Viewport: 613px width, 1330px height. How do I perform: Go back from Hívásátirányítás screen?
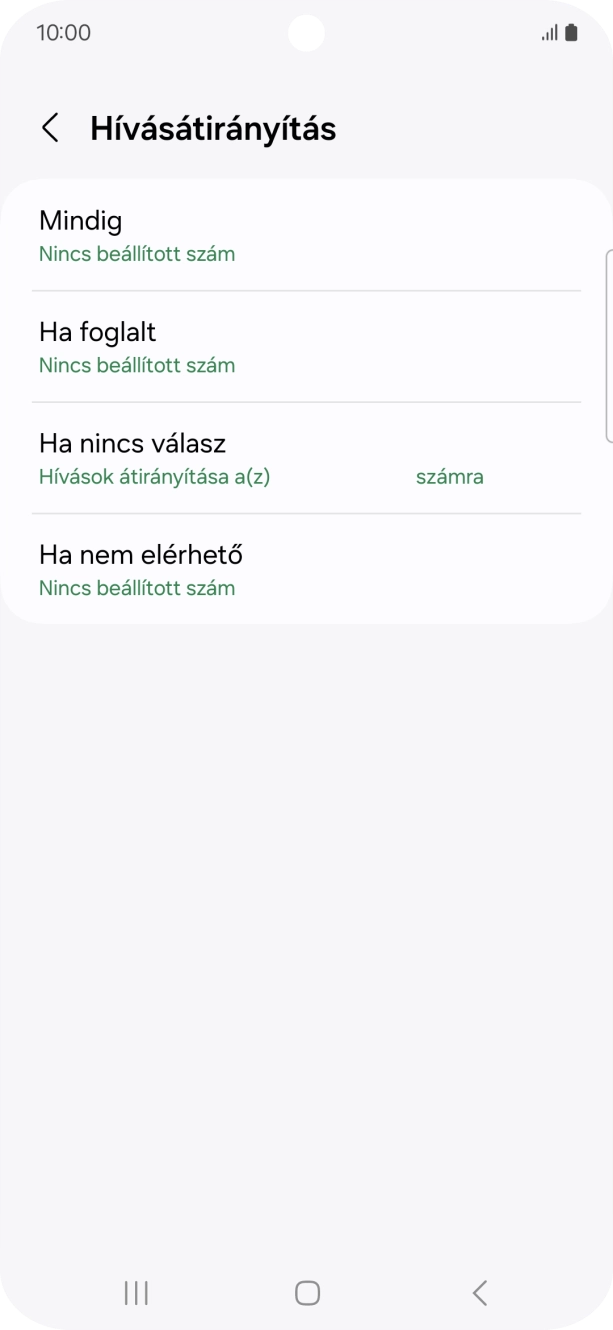pyautogui.click(x=50, y=128)
